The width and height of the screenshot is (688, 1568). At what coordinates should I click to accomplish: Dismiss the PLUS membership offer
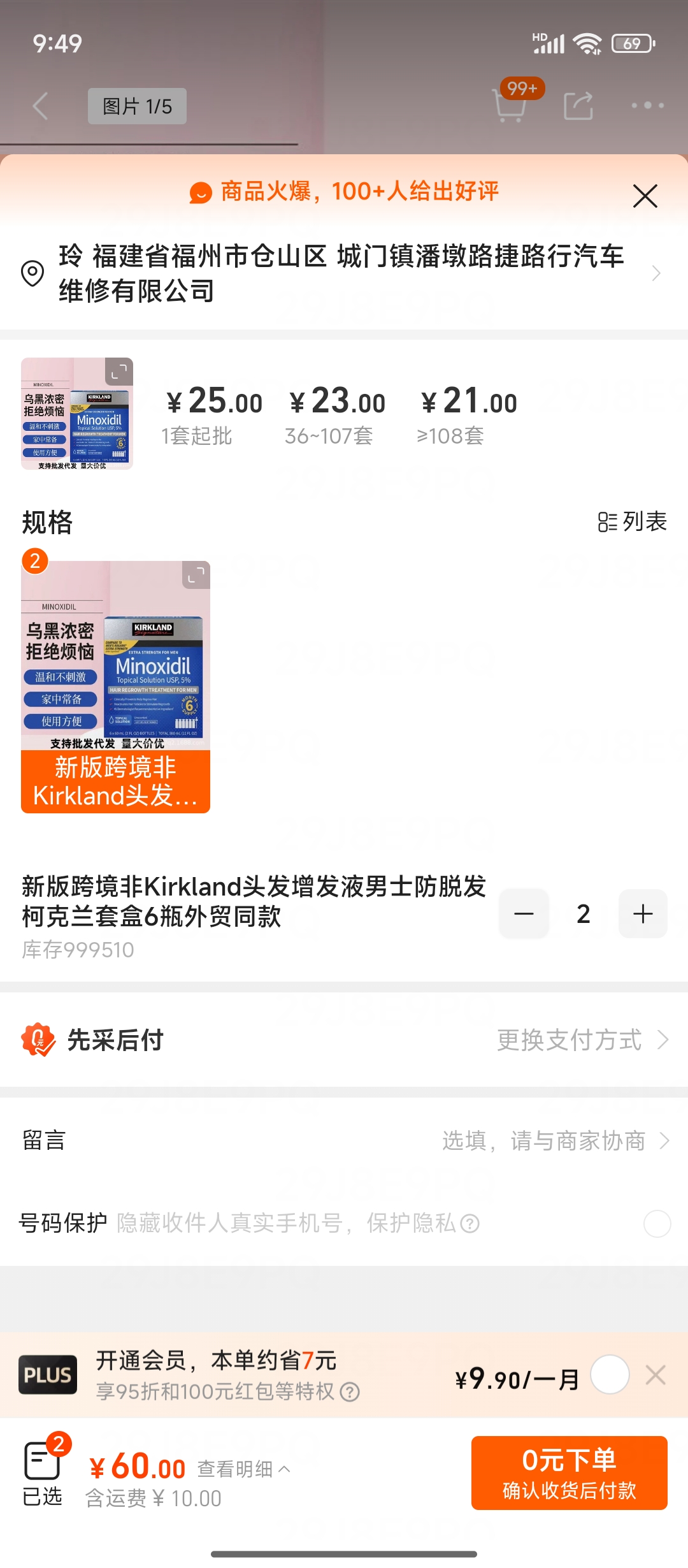656,1375
